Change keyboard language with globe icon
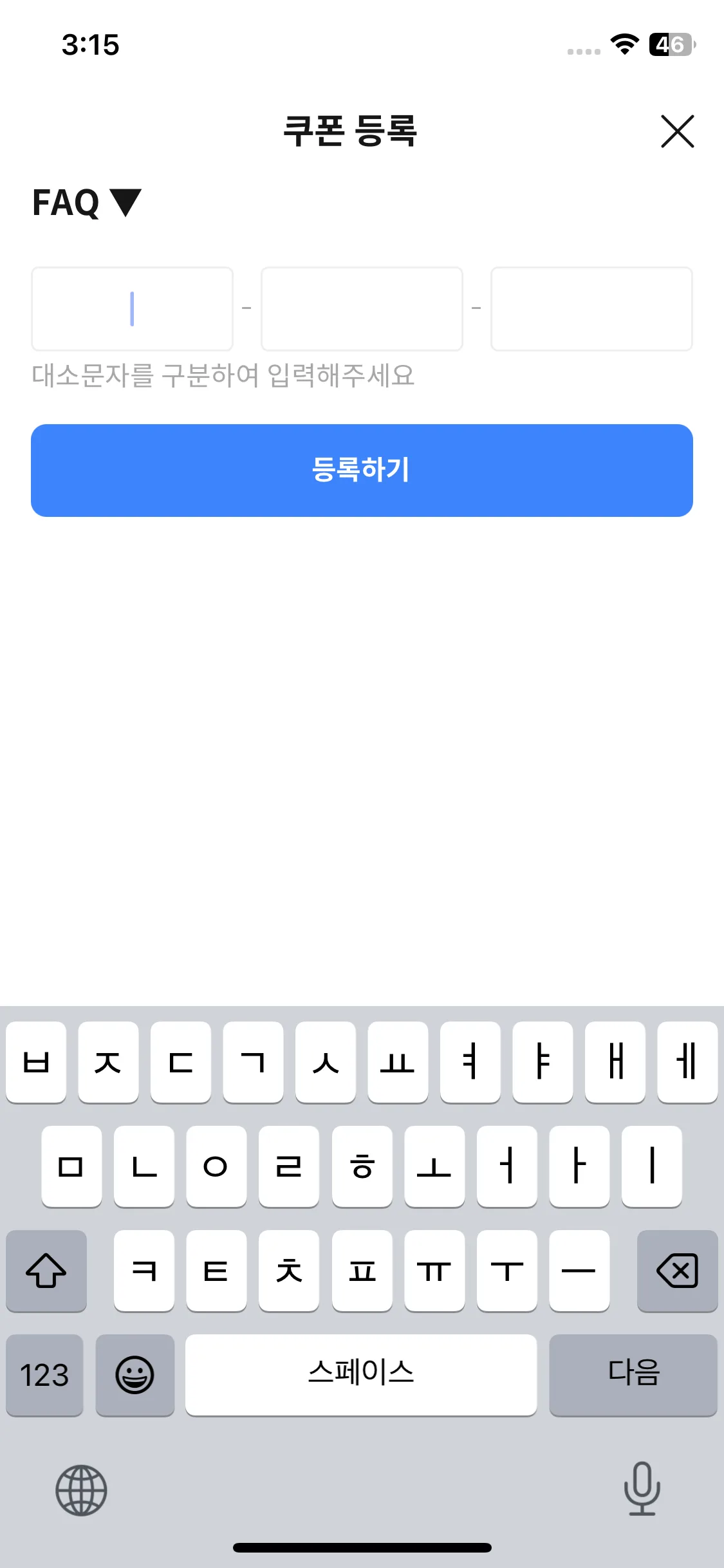 81,1490
